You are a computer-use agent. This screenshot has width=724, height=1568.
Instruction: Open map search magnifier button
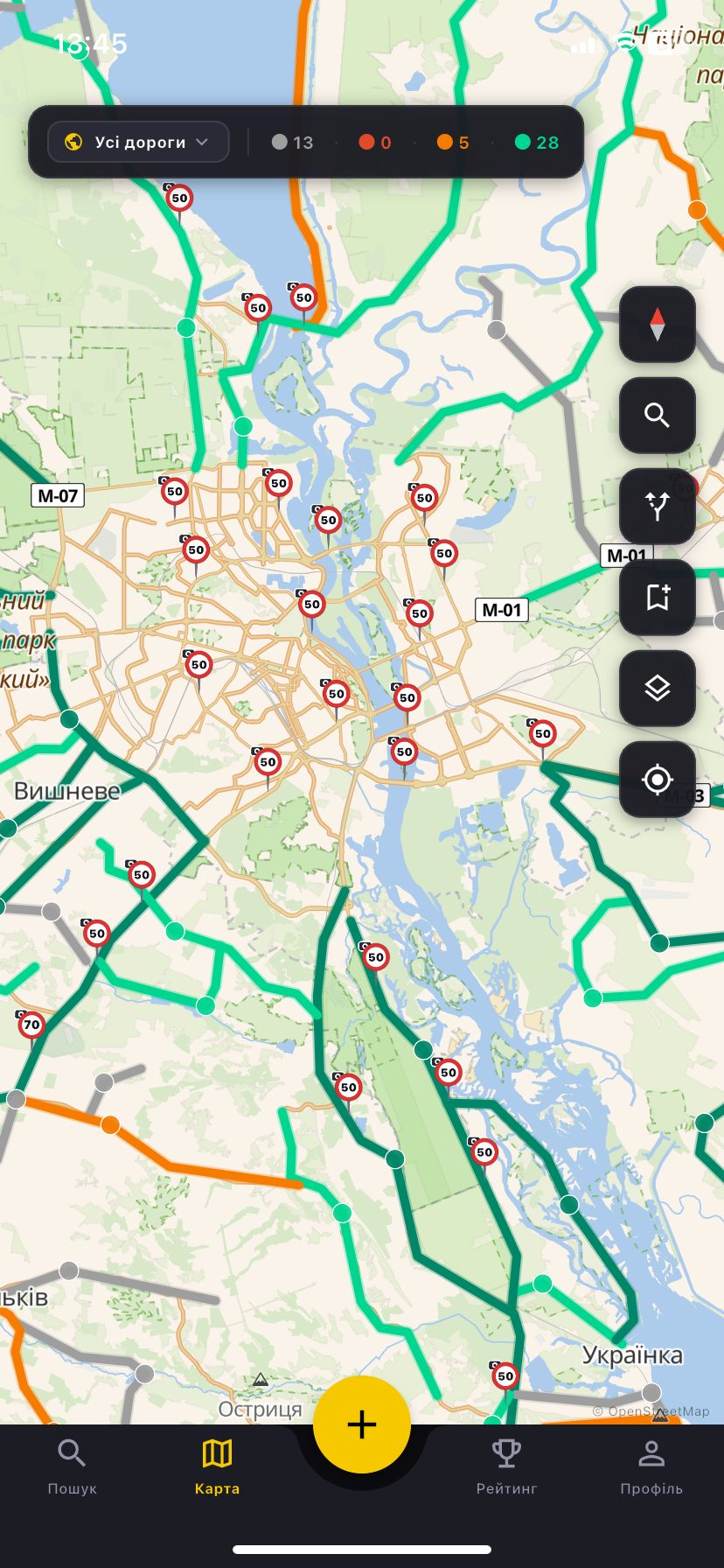click(658, 416)
